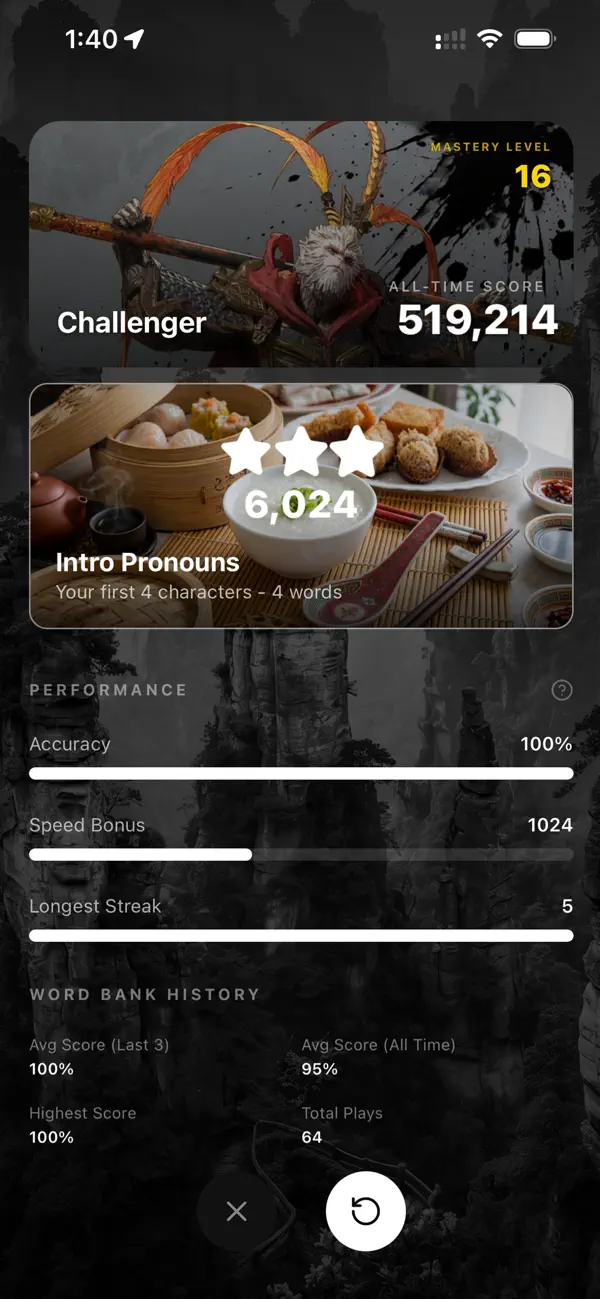Open the Performance help question mark
Viewport: 600px width, 1299px height.
(x=562, y=690)
